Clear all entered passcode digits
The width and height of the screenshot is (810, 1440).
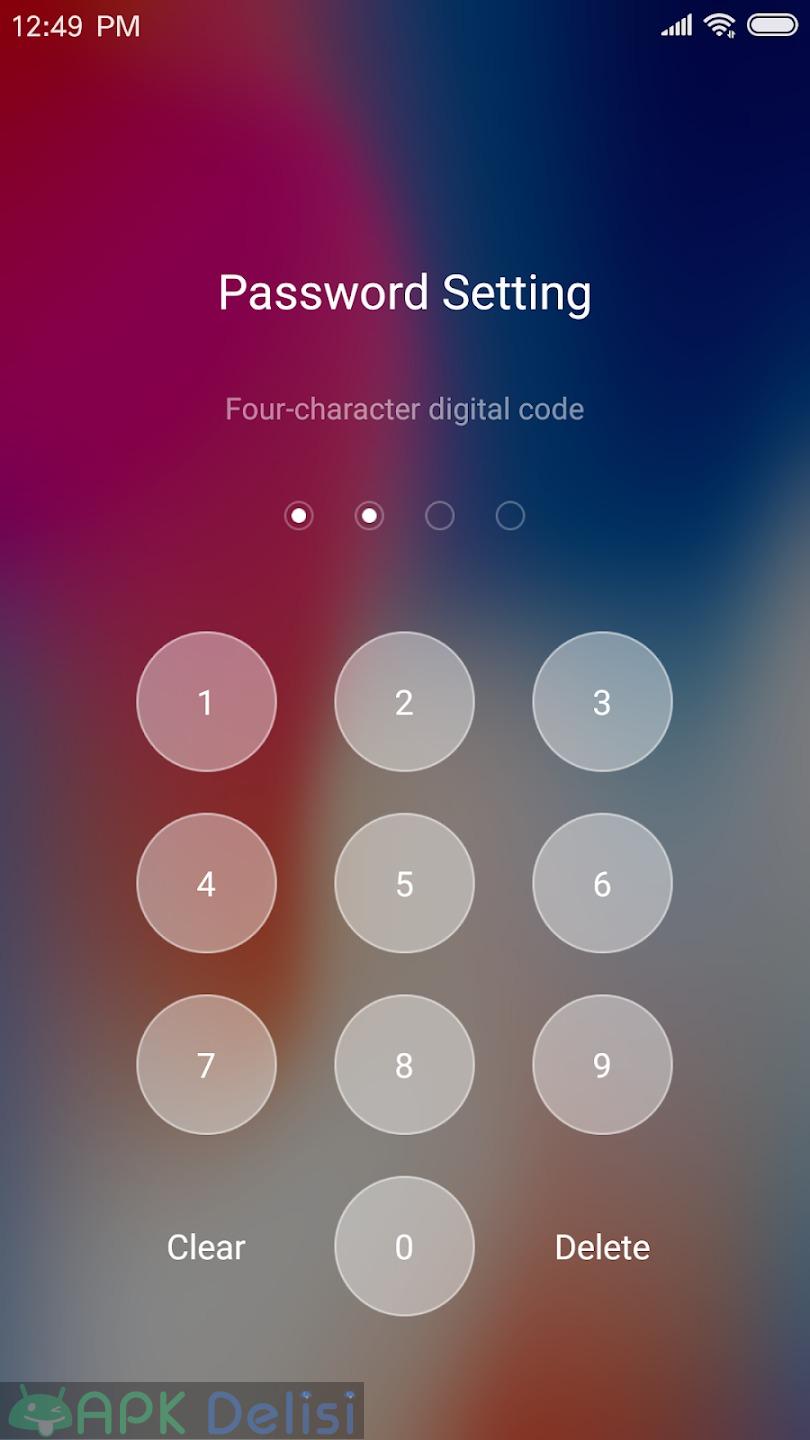click(206, 1247)
